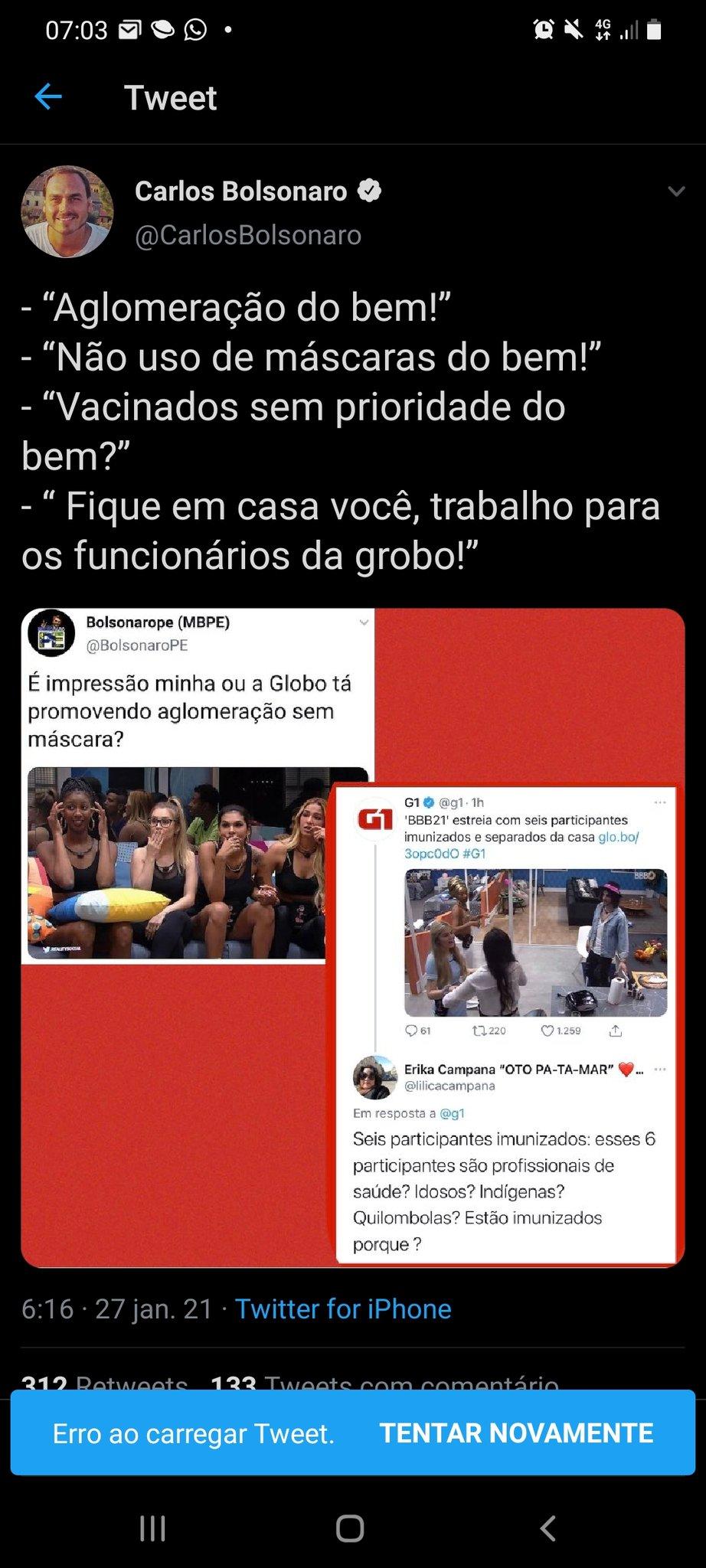
Task: Open Carlos Bolsonaro's profile picture
Action: pyautogui.click(x=67, y=211)
